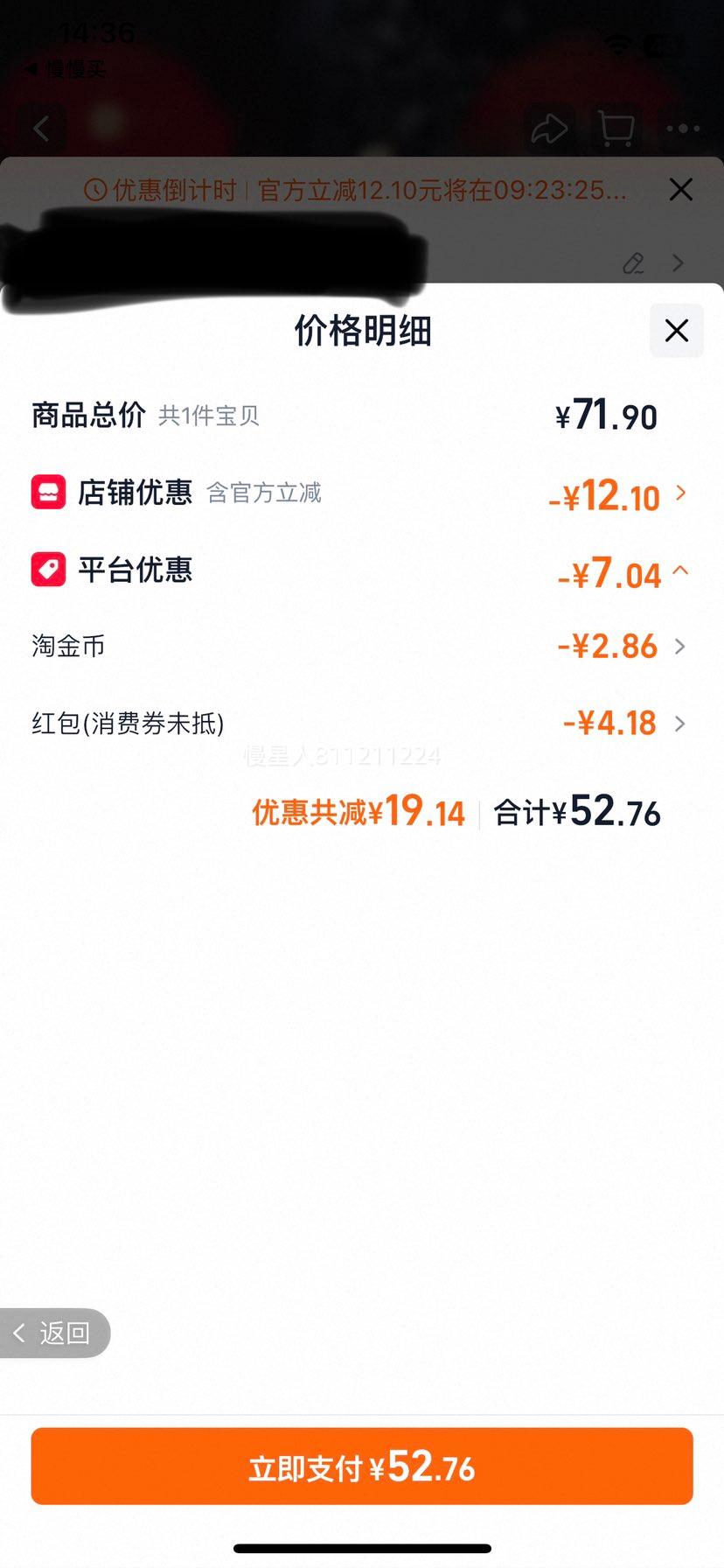This screenshot has height=1568, width=724.
Task: Open the 淘金币 gold coin detail chevron
Action: tap(679, 647)
